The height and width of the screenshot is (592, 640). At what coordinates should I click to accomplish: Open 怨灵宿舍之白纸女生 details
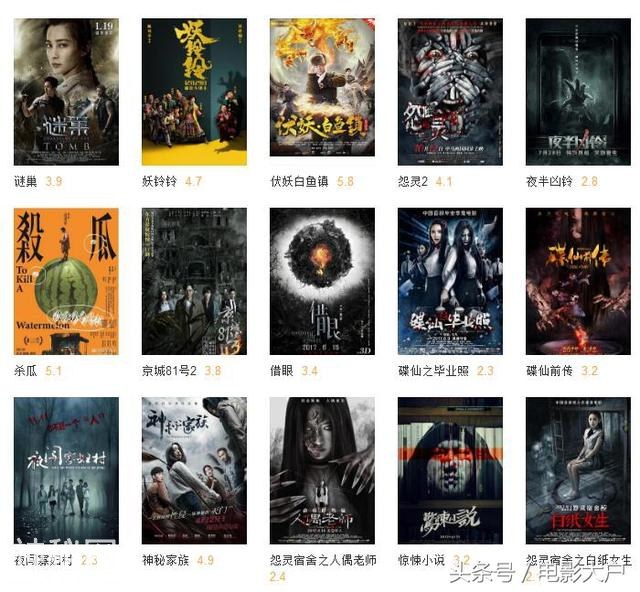578,470
